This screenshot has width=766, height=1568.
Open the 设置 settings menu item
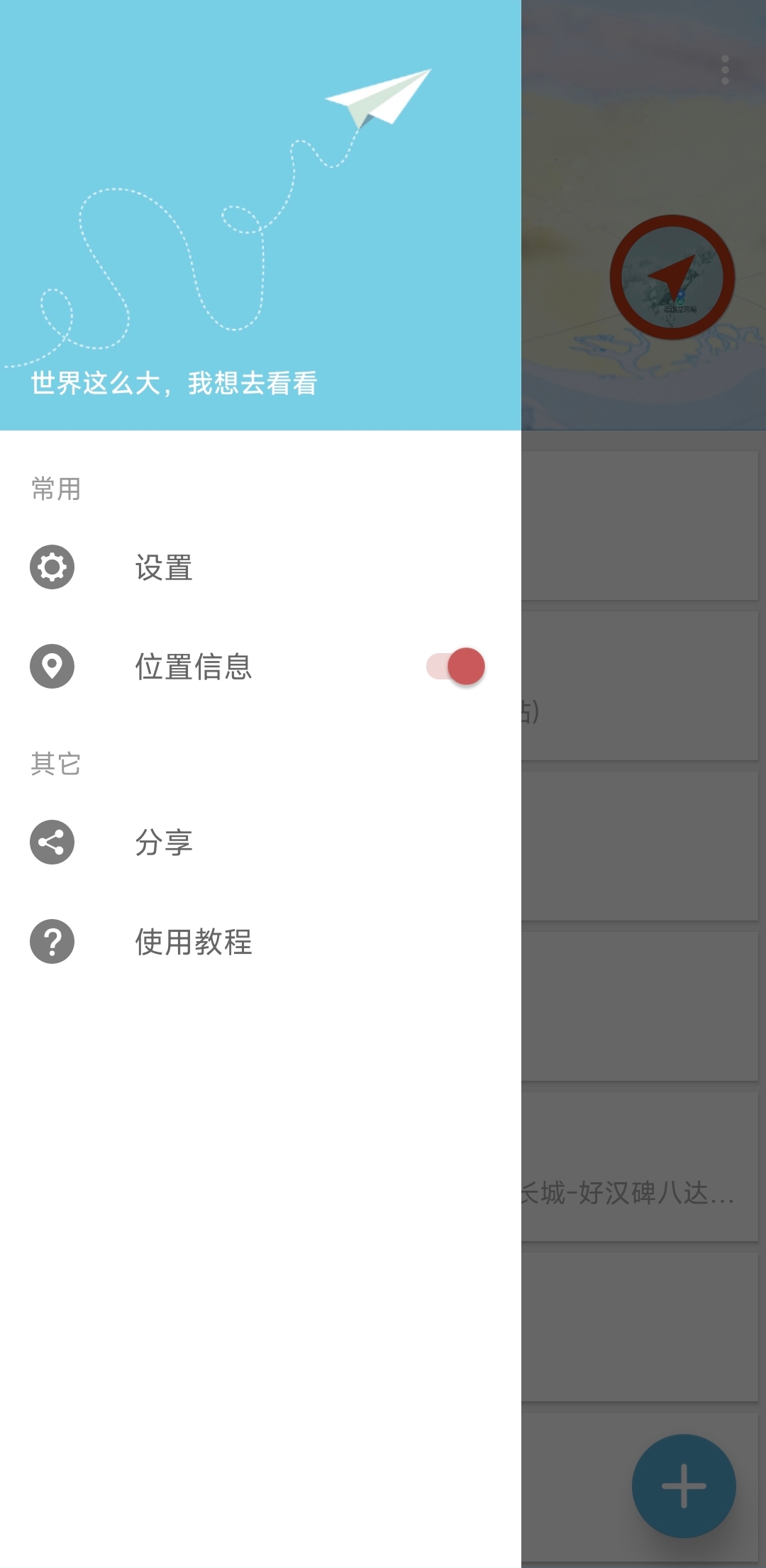point(163,567)
